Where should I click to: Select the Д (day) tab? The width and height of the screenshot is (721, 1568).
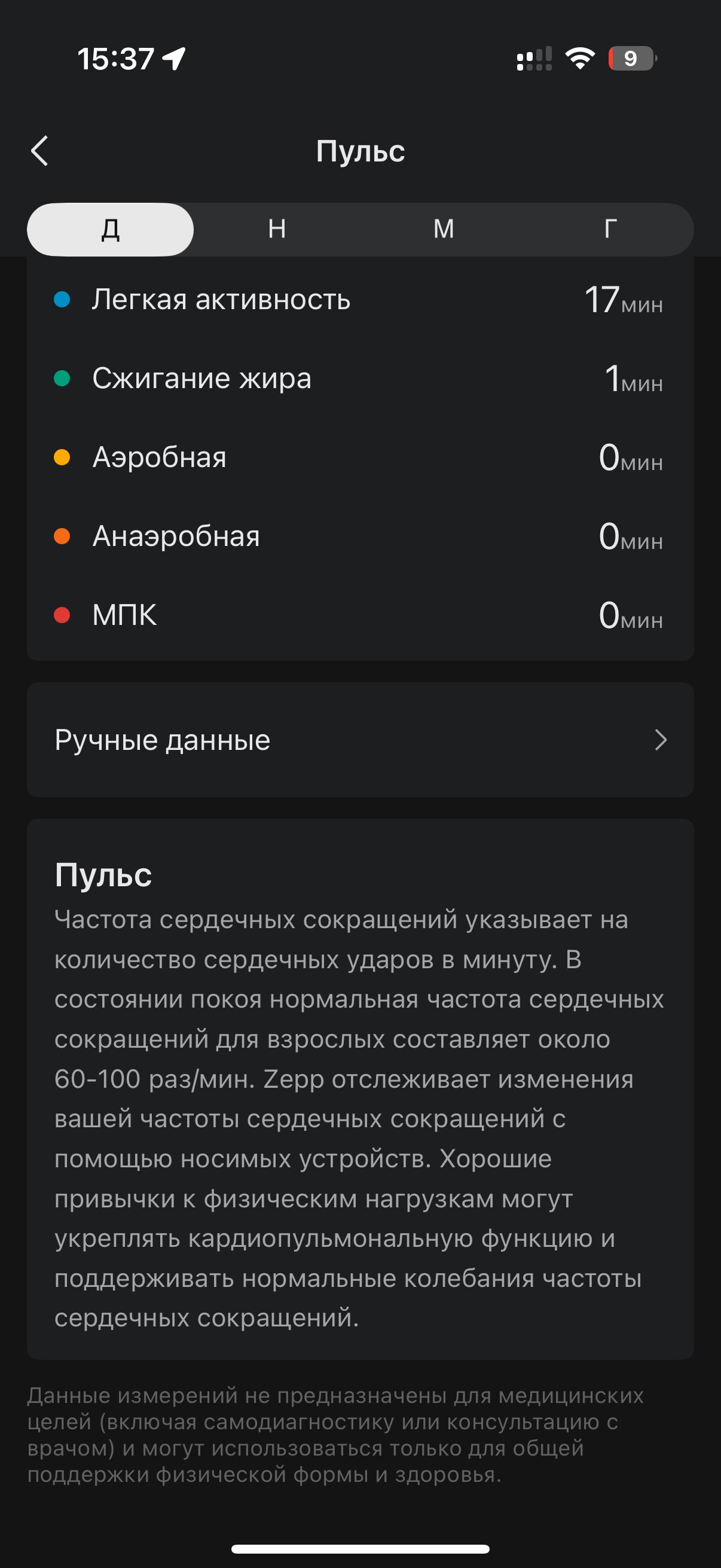(x=110, y=230)
